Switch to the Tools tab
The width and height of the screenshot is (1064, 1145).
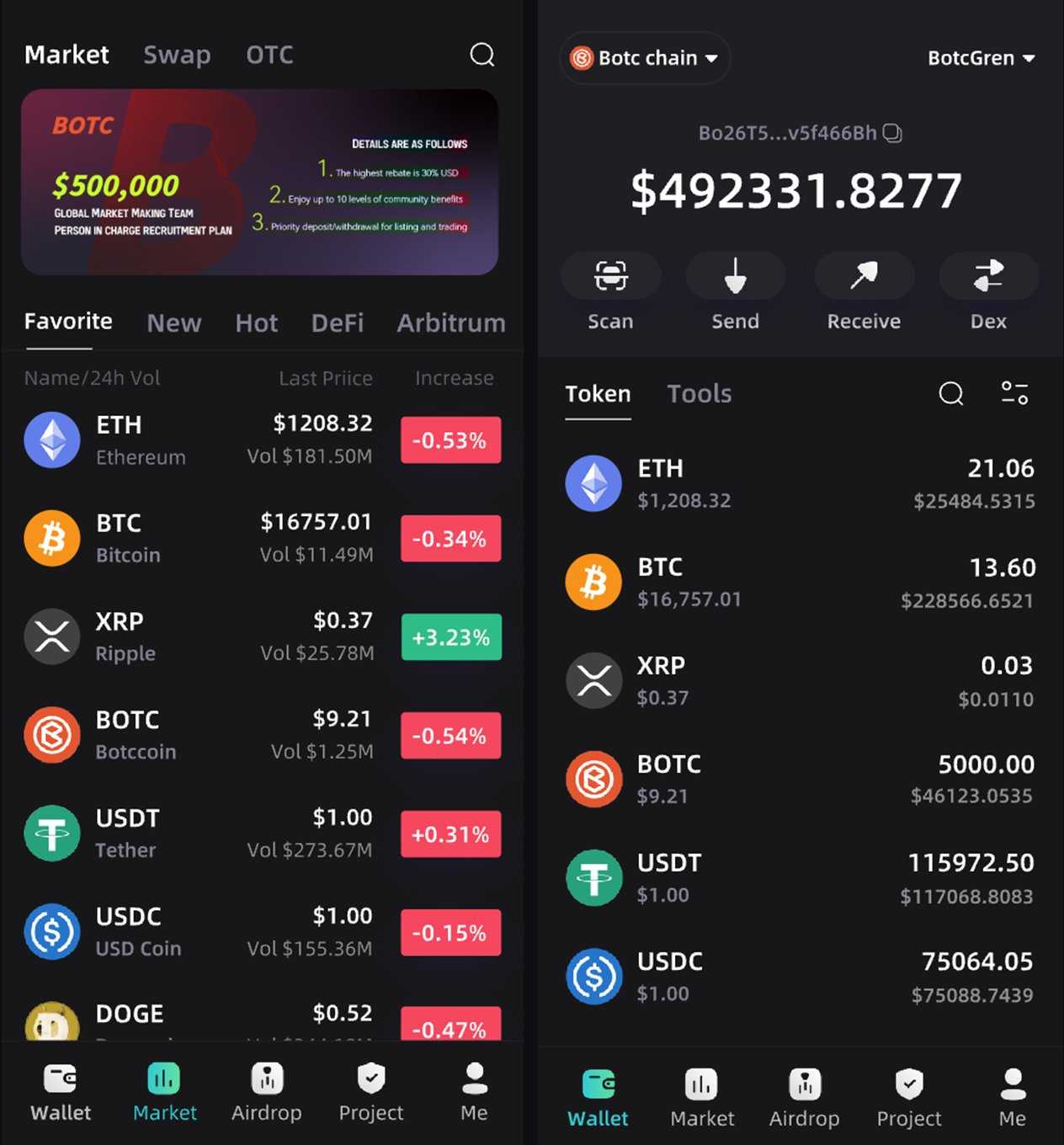(699, 394)
